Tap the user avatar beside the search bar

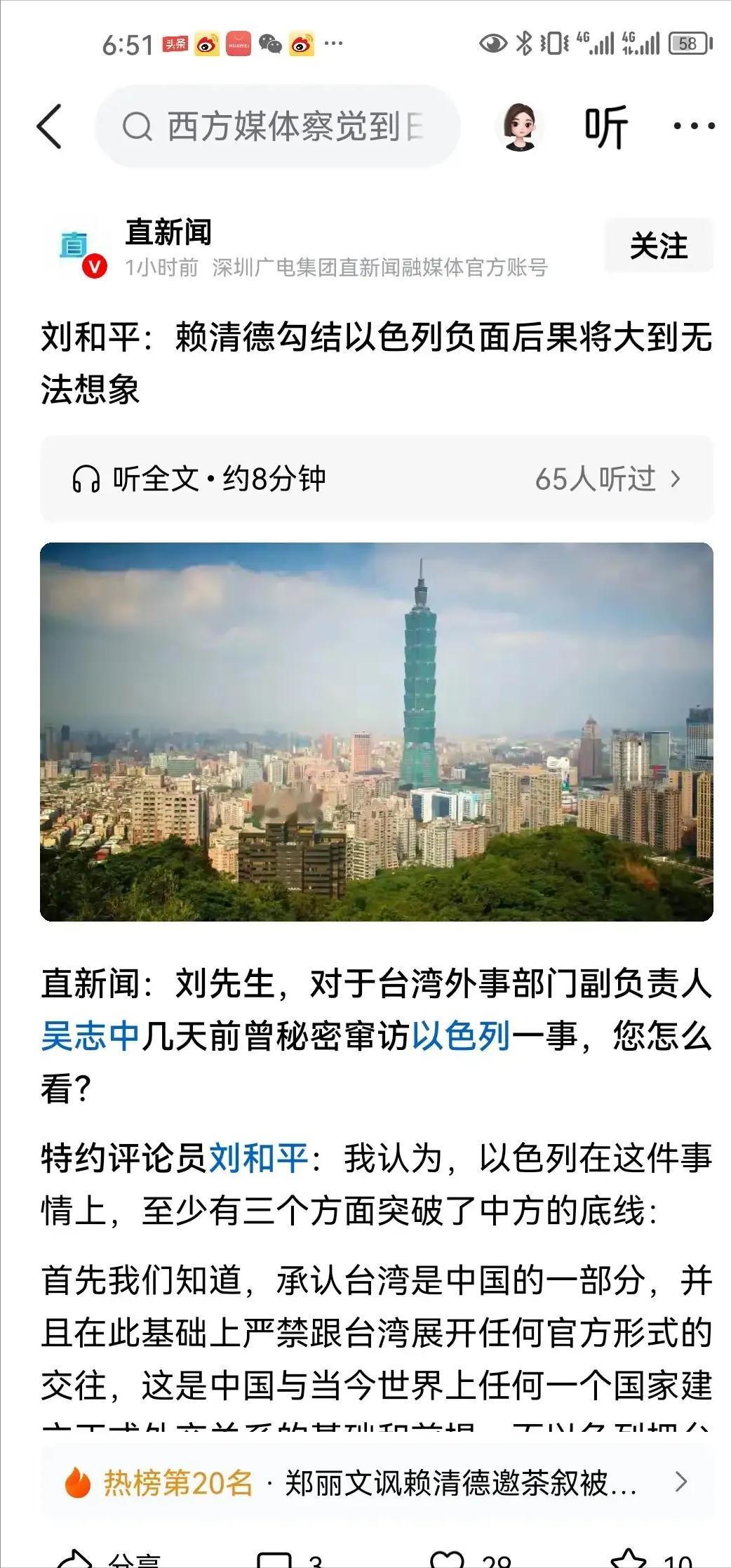[x=519, y=126]
